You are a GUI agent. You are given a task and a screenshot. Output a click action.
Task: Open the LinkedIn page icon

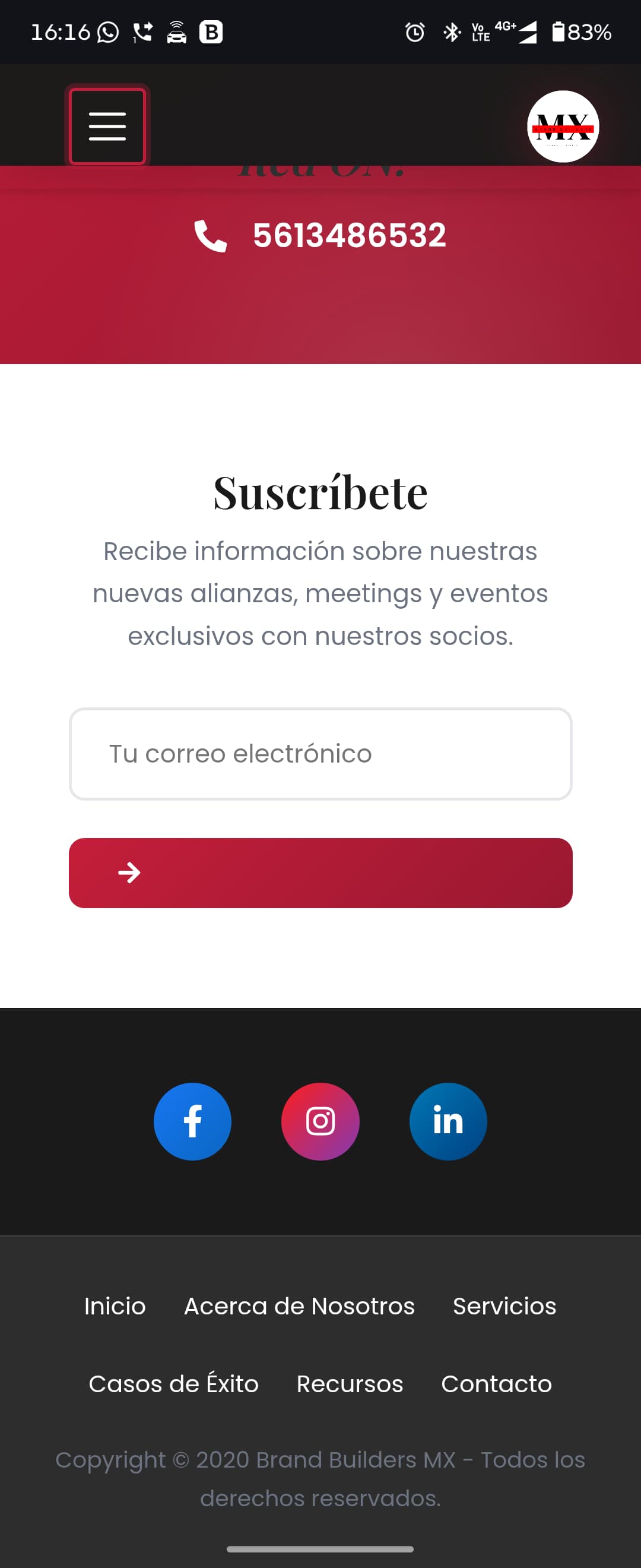(448, 1121)
